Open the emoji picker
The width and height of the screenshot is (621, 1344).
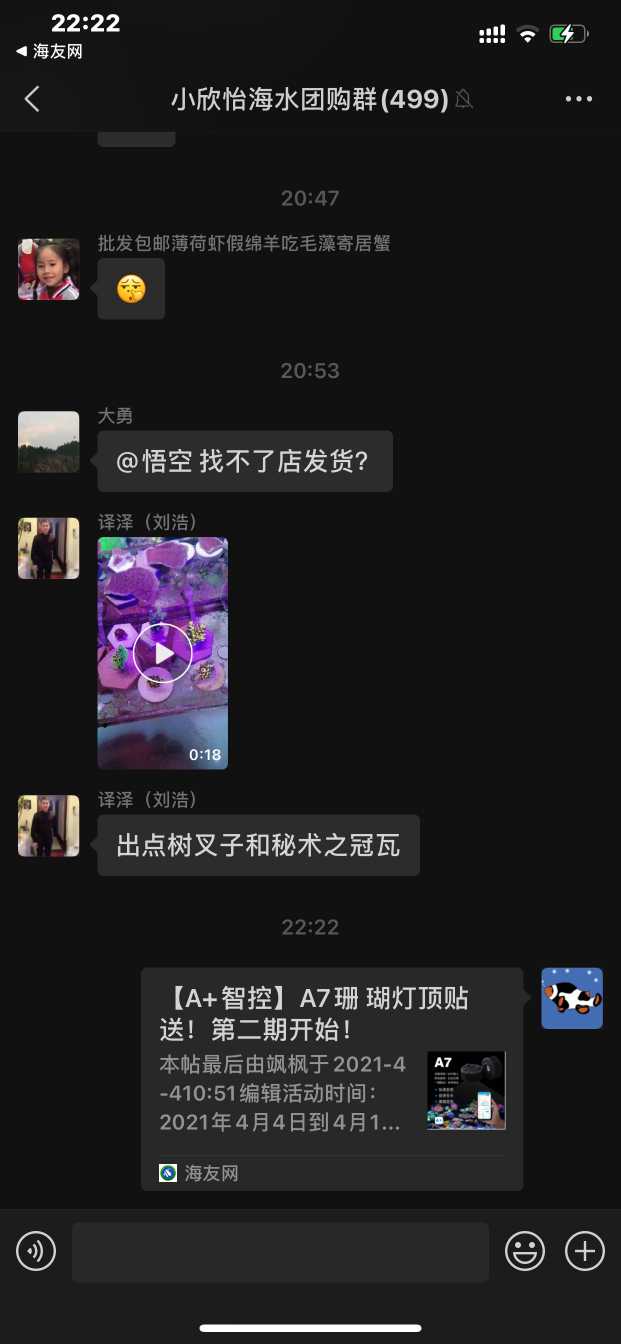point(524,1251)
